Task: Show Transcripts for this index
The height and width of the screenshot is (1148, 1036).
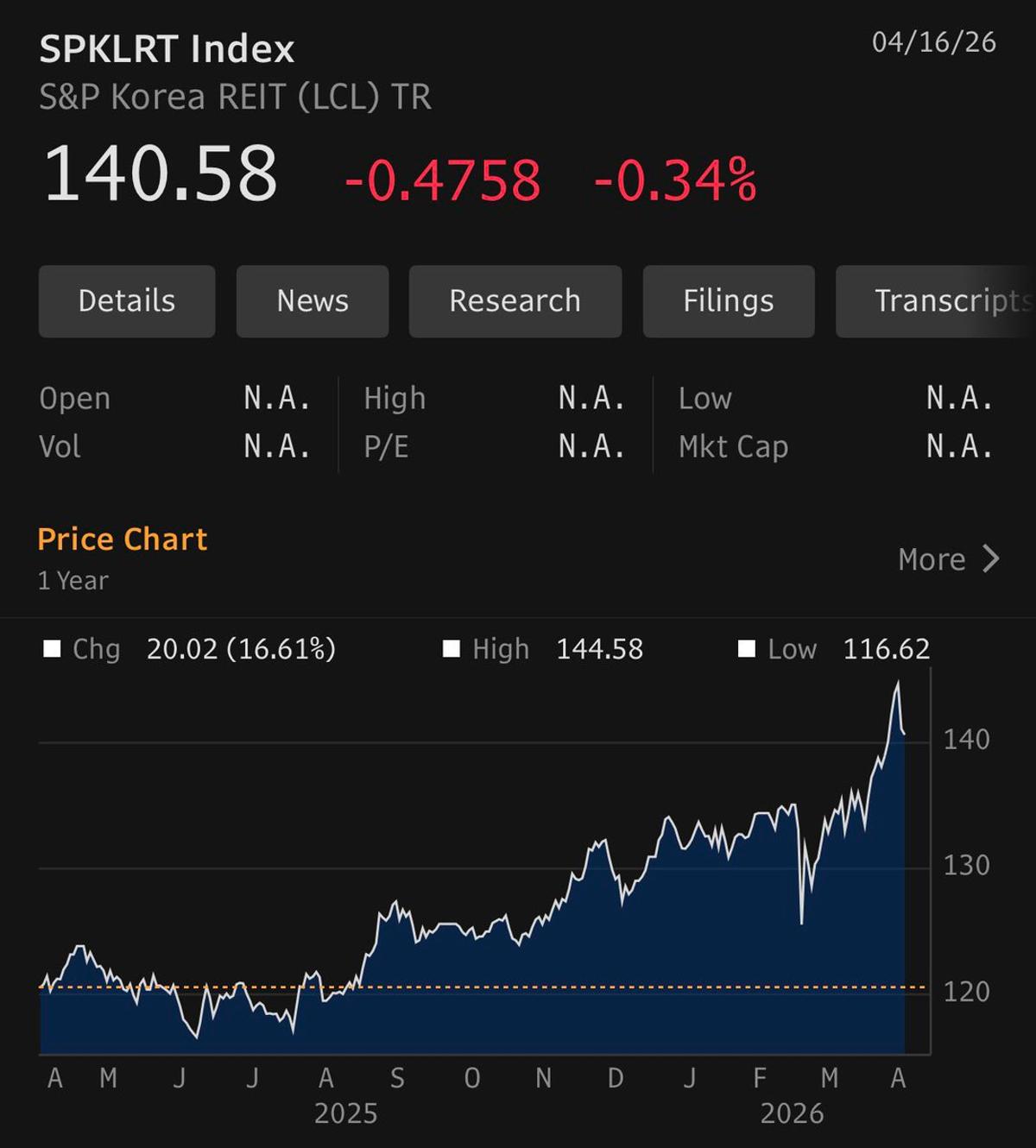Action: [x=941, y=301]
